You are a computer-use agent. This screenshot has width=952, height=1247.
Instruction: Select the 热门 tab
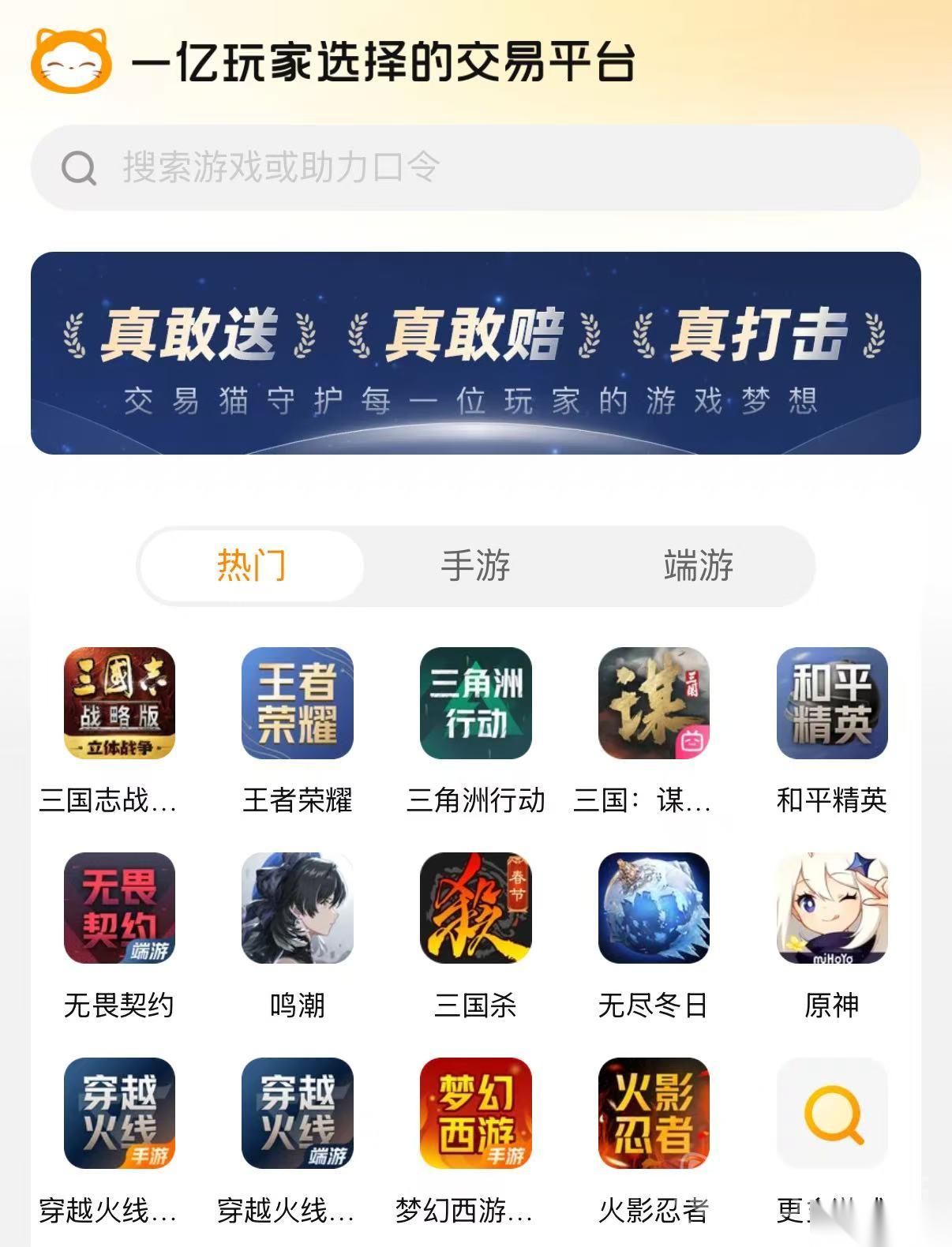click(251, 566)
